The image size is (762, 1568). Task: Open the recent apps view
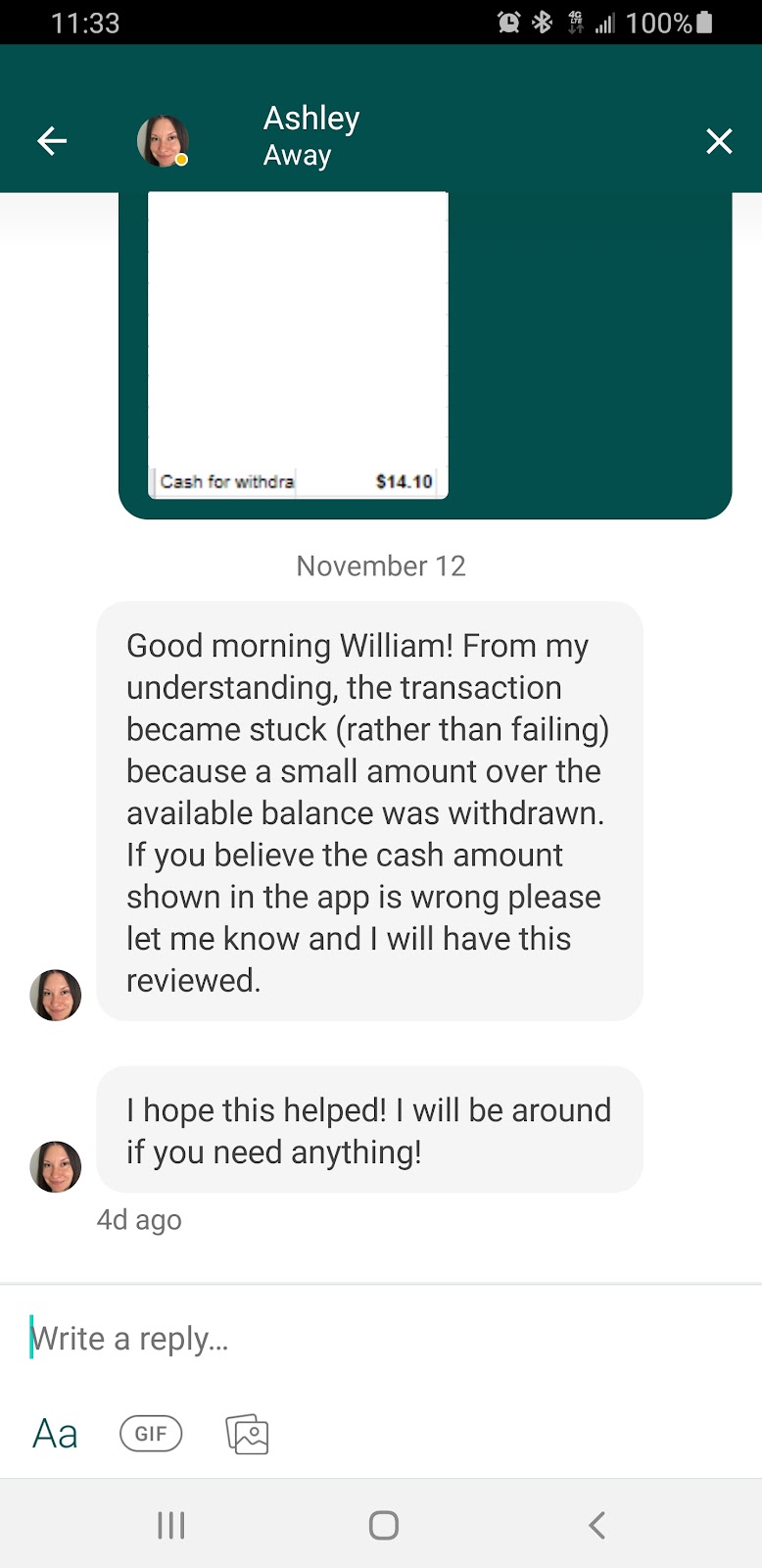(171, 1525)
